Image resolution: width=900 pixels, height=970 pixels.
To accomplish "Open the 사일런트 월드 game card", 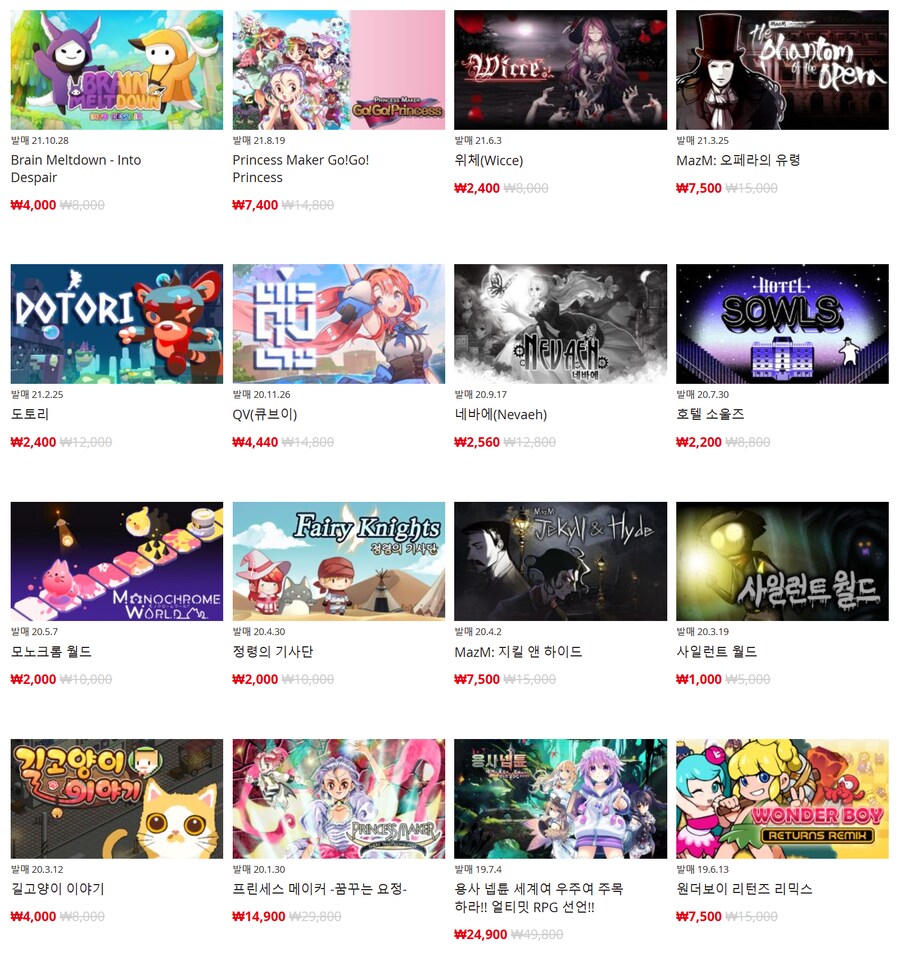I will point(782,561).
